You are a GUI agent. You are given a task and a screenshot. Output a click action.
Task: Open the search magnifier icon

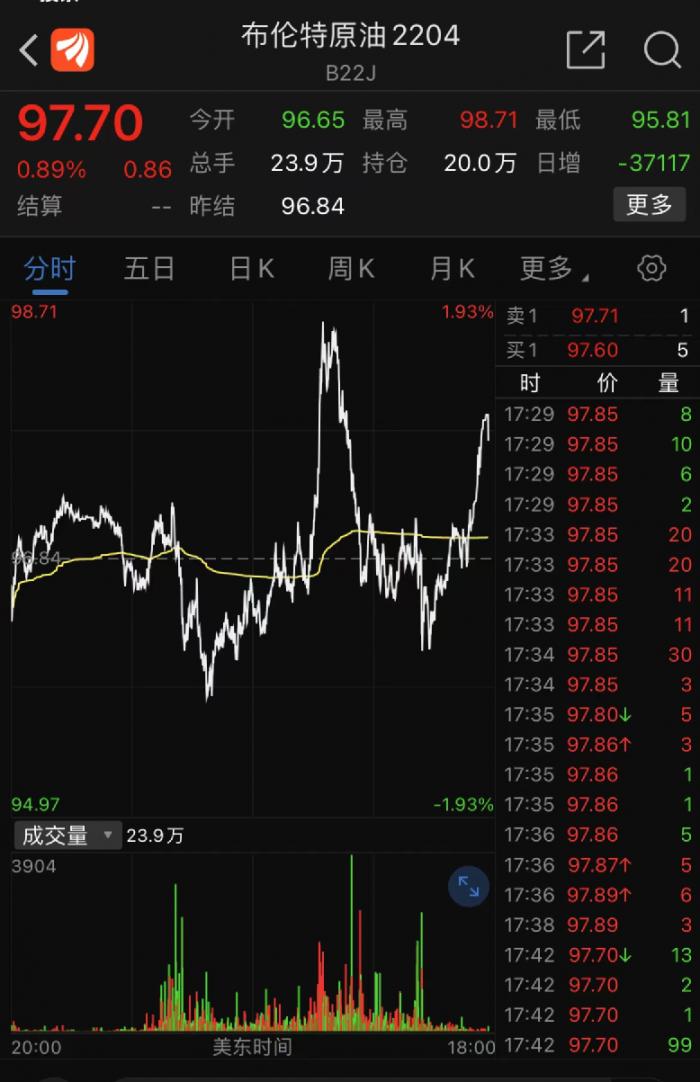point(661,50)
